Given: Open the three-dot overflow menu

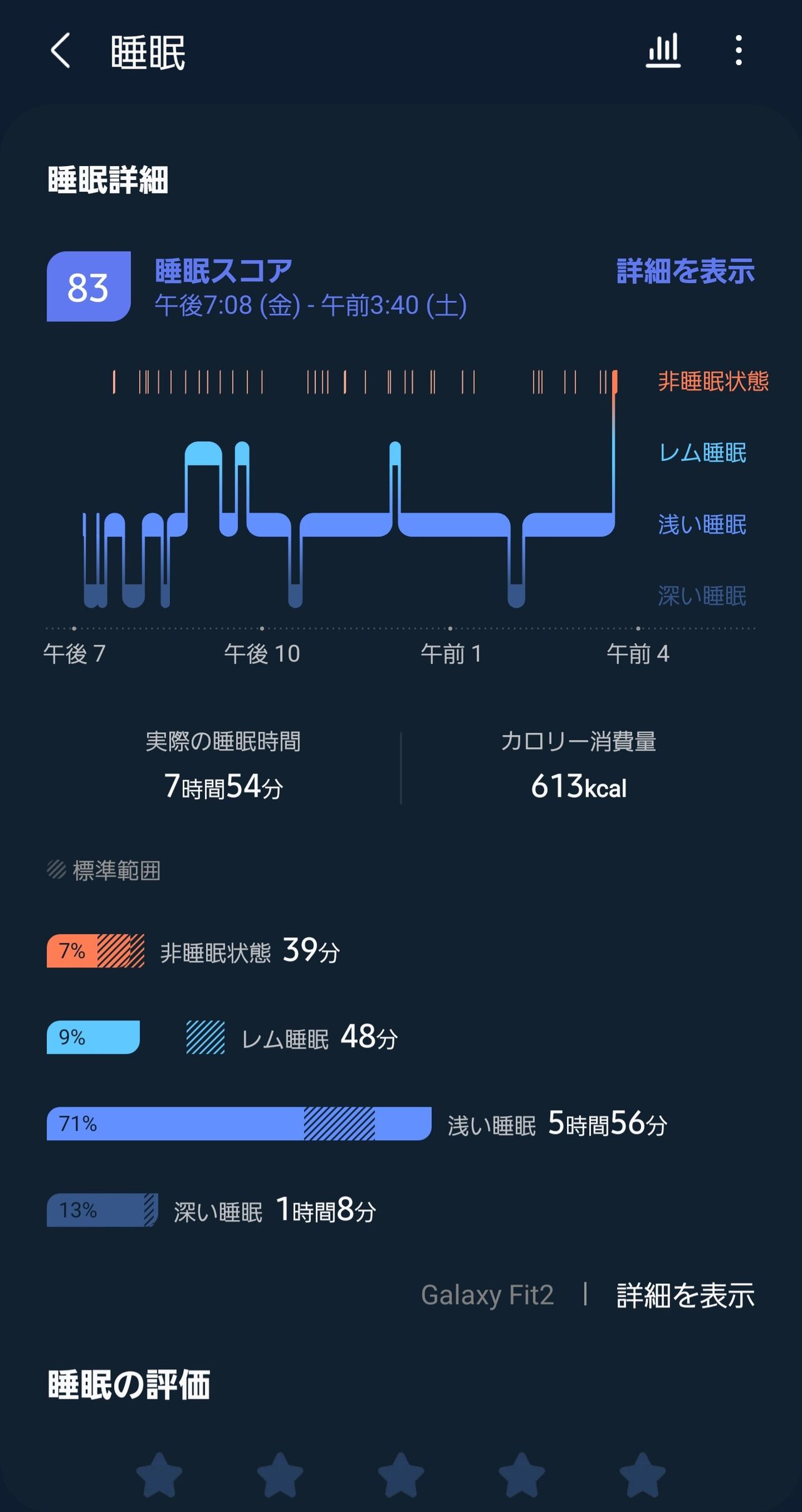Looking at the screenshot, I should pos(739,50).
